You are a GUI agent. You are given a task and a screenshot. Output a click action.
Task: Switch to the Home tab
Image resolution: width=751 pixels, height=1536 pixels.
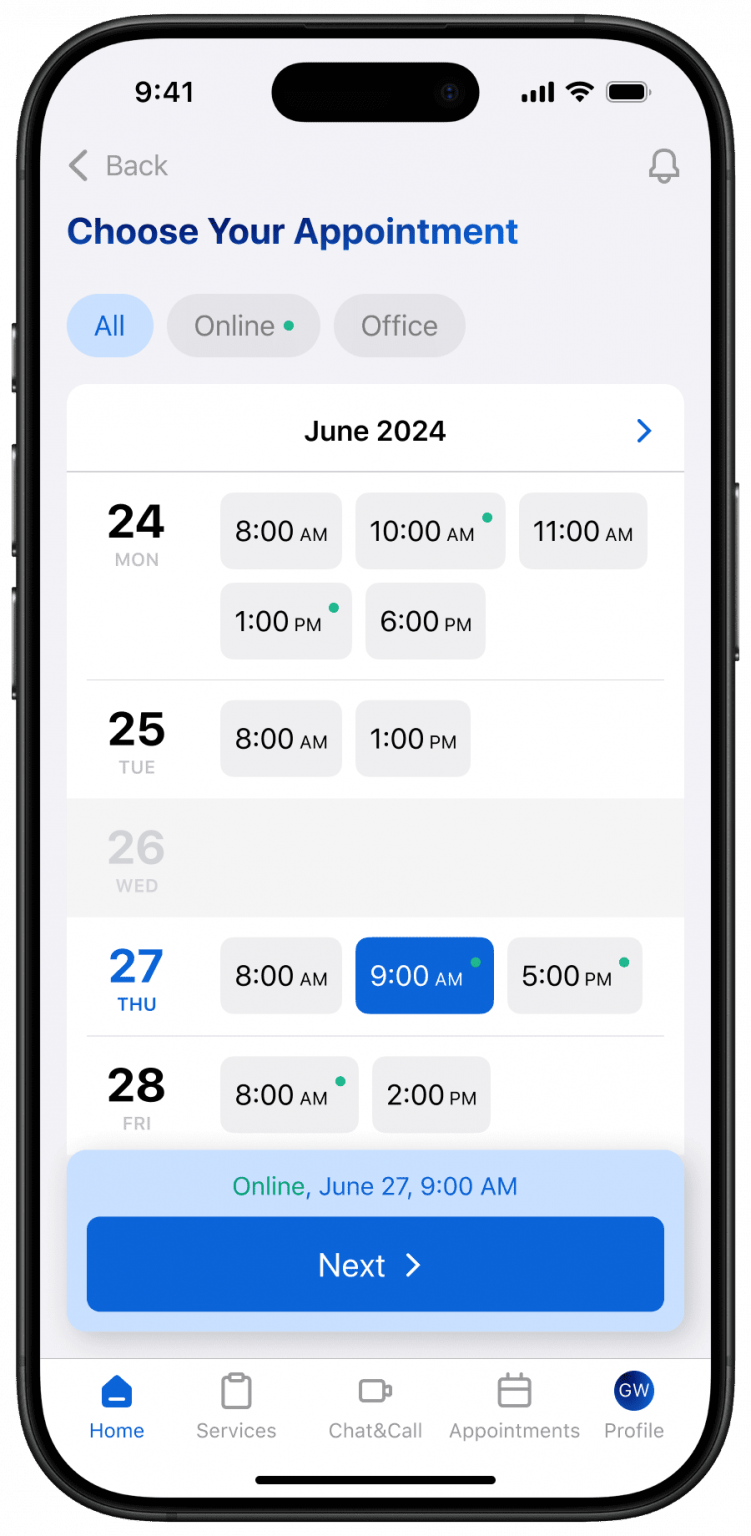point(117,1406)
